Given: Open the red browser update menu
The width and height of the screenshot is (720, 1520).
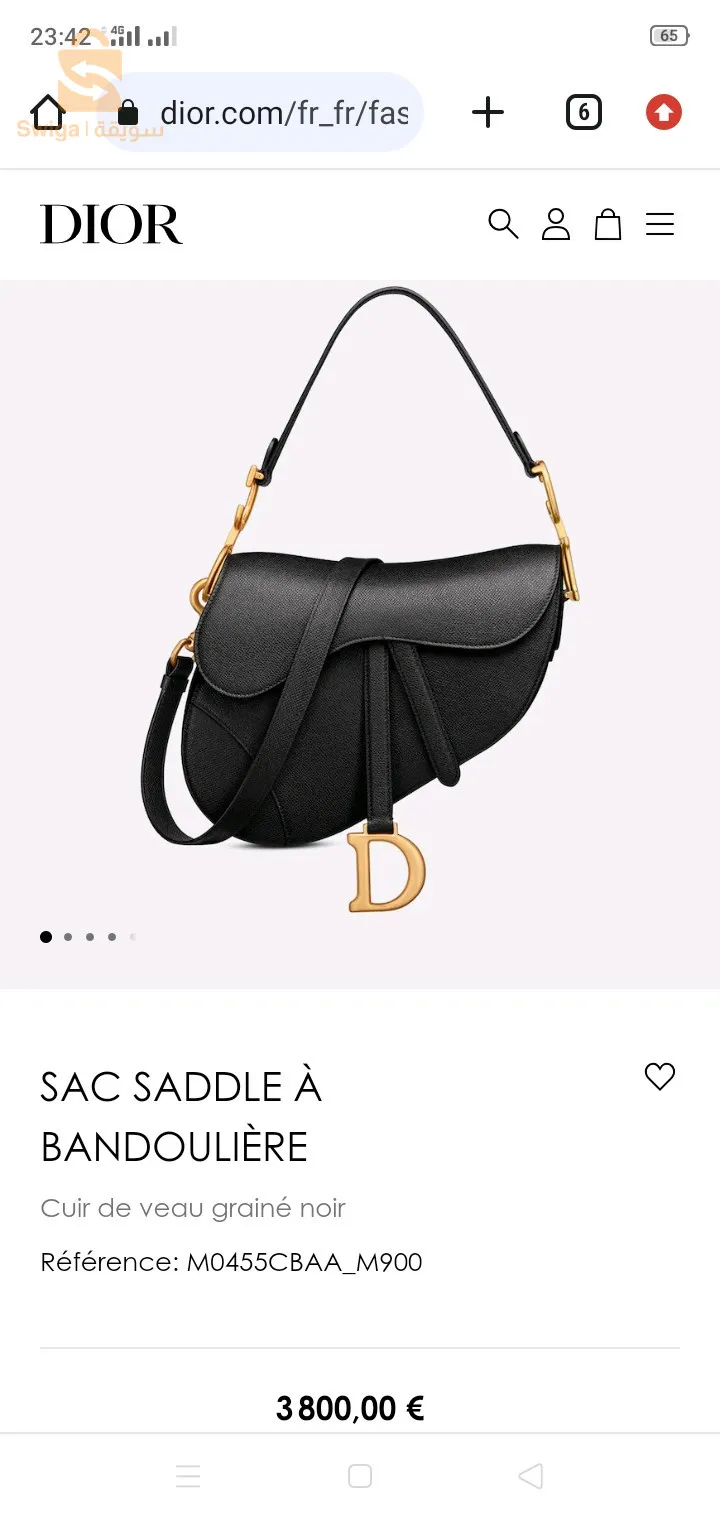Looking at the screenshot, I should pyautogui.click(x=663, y=112).
